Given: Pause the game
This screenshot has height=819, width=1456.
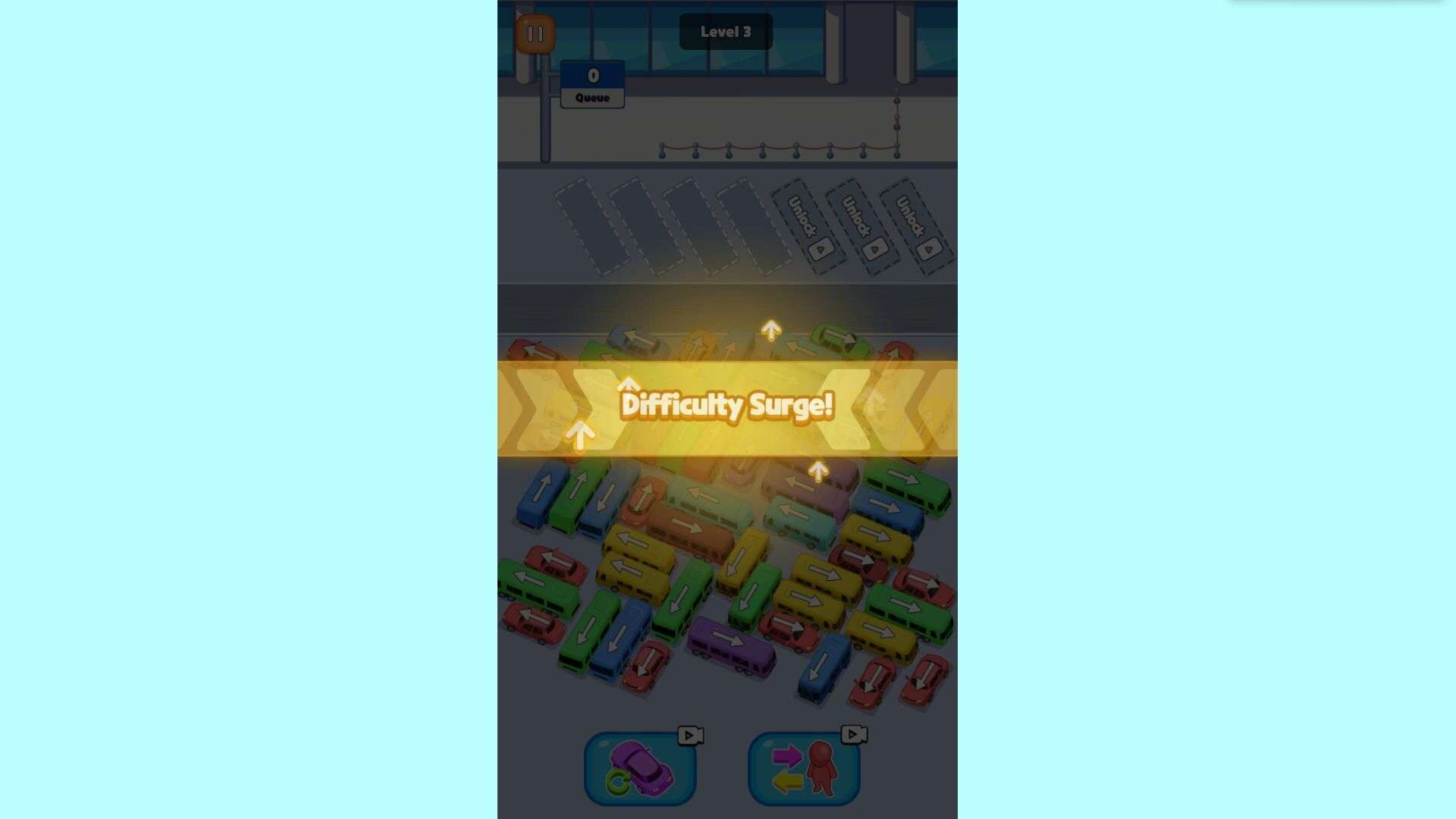Looking at the screenshot, I should pos(535,34).
